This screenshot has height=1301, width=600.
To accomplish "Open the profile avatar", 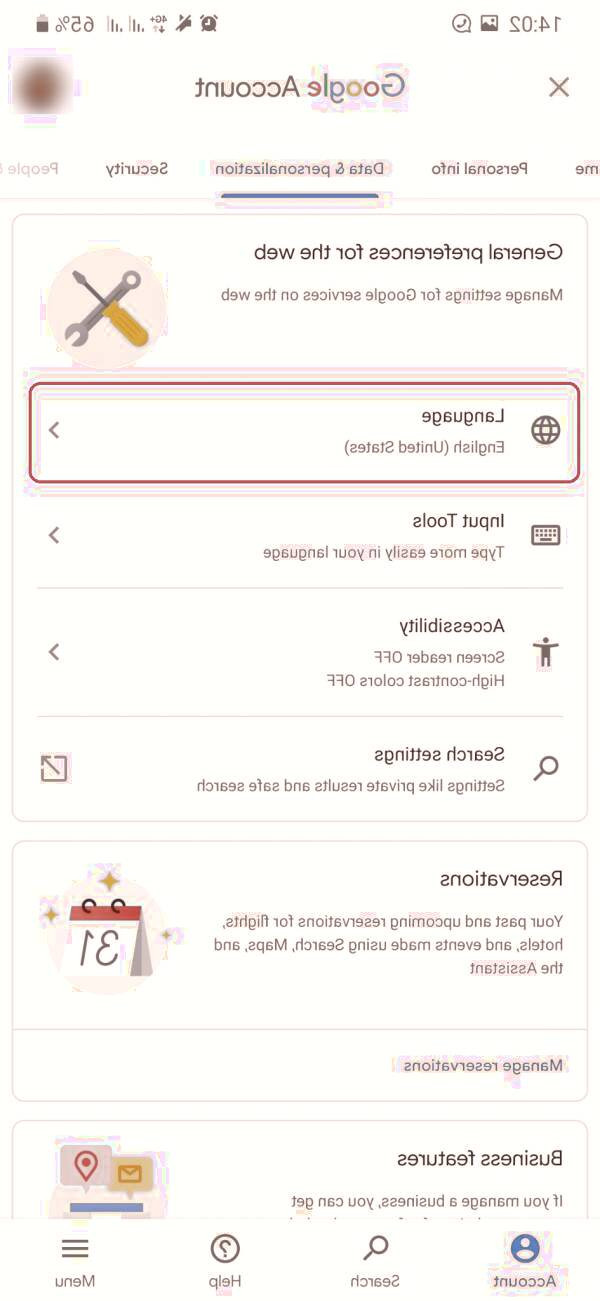I will point(41,87).
